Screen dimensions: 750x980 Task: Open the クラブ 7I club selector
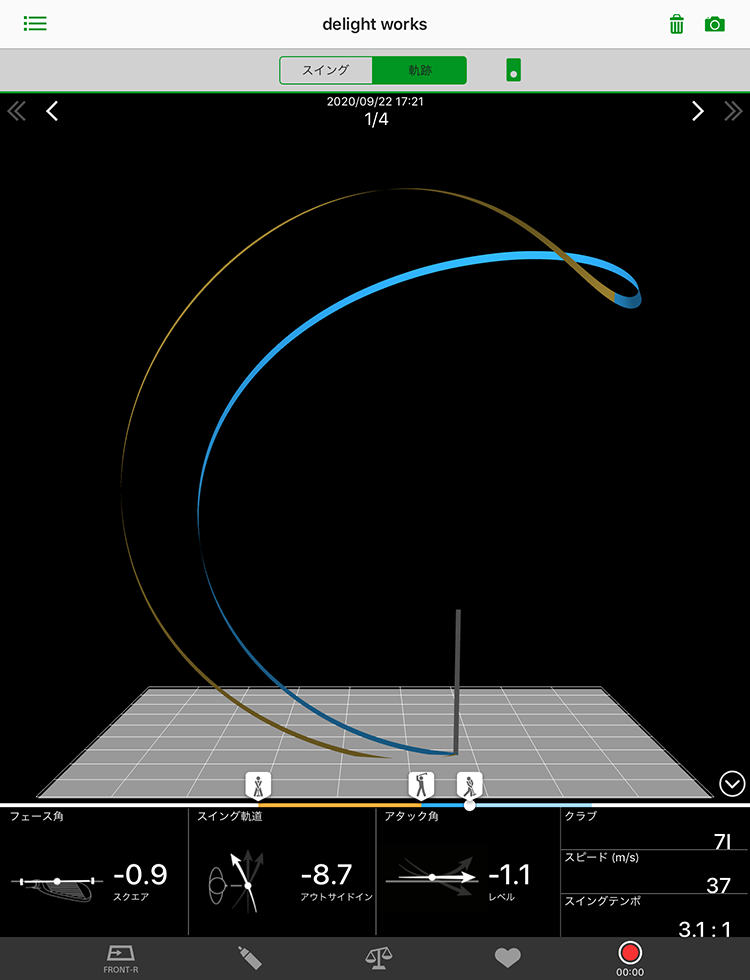655,832
